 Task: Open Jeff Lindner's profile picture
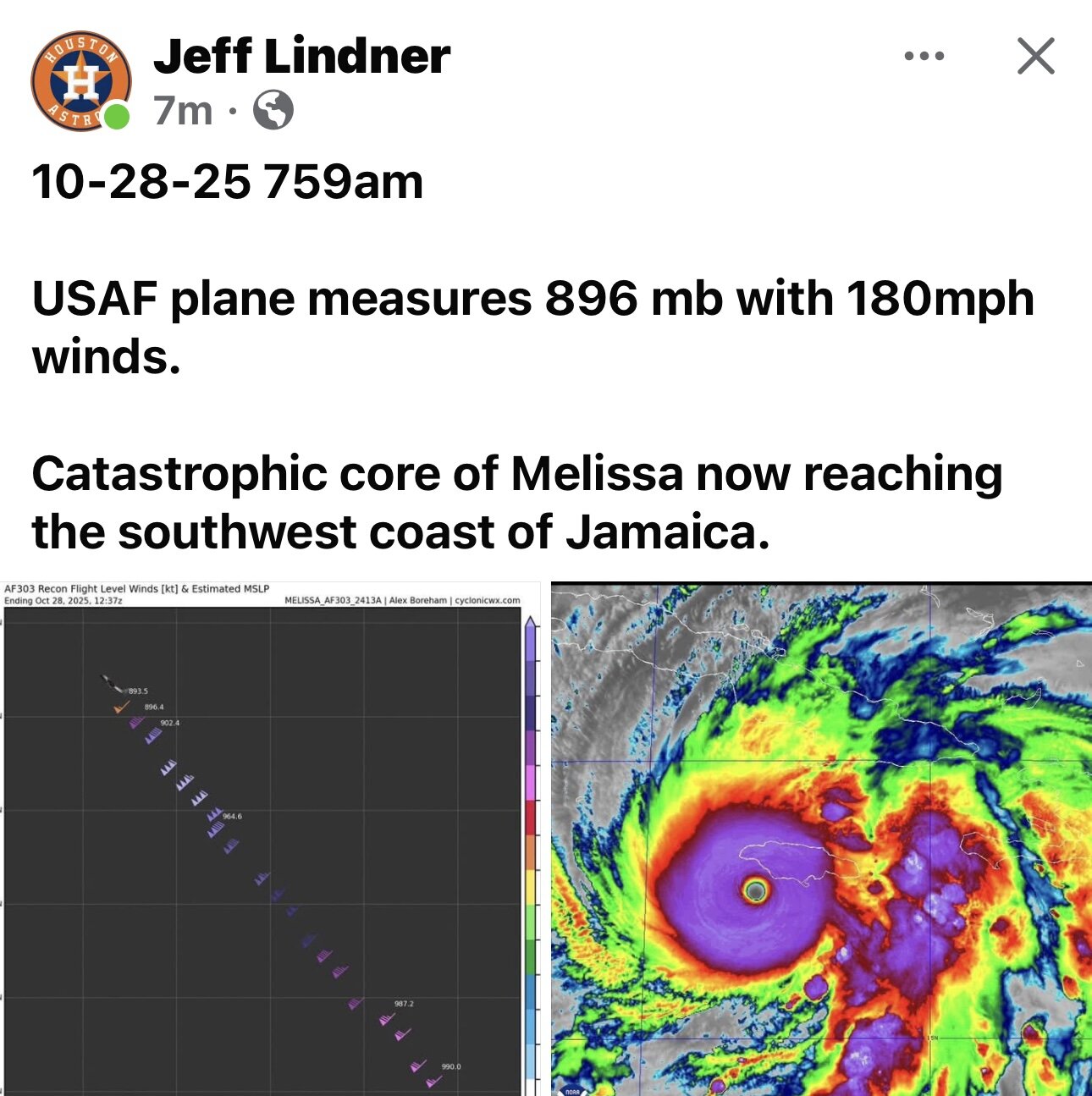coord(80,82)
